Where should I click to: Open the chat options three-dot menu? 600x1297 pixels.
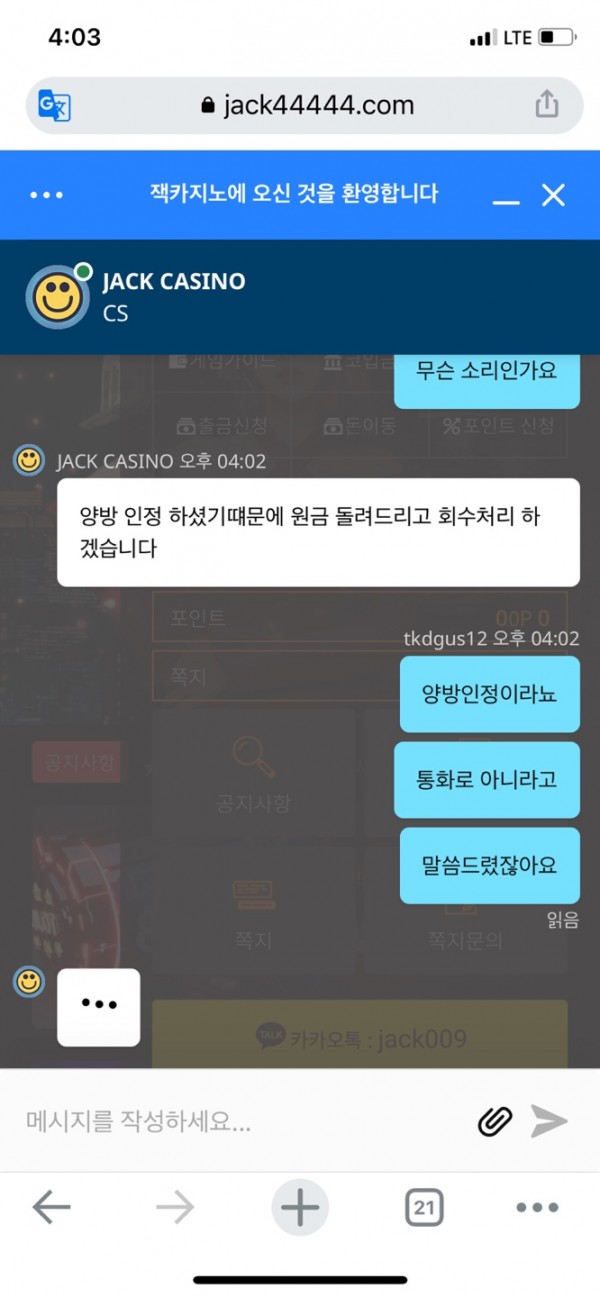[46, 195]
